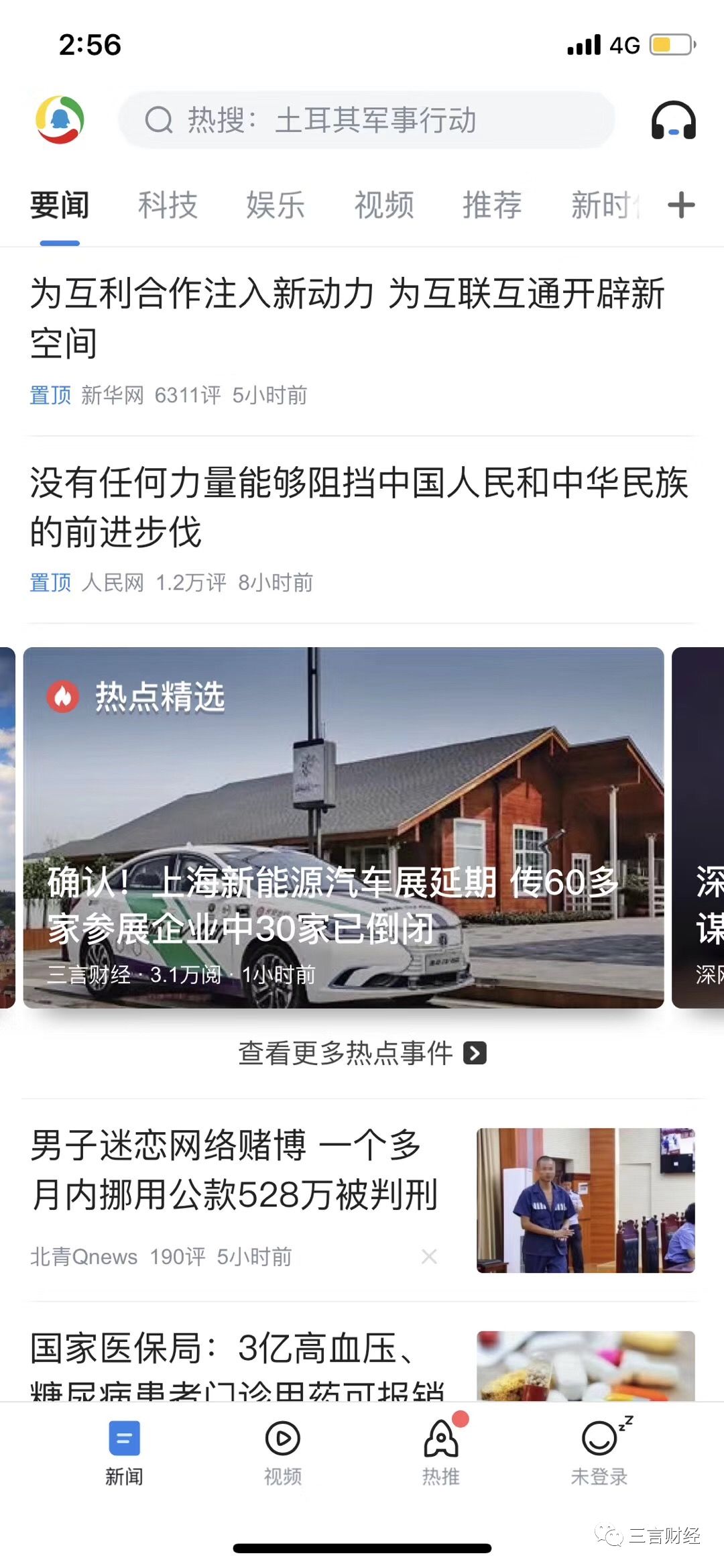
Task: Switch to the 科技 tab
Action: pyautogui.click(x=168, y=205)
